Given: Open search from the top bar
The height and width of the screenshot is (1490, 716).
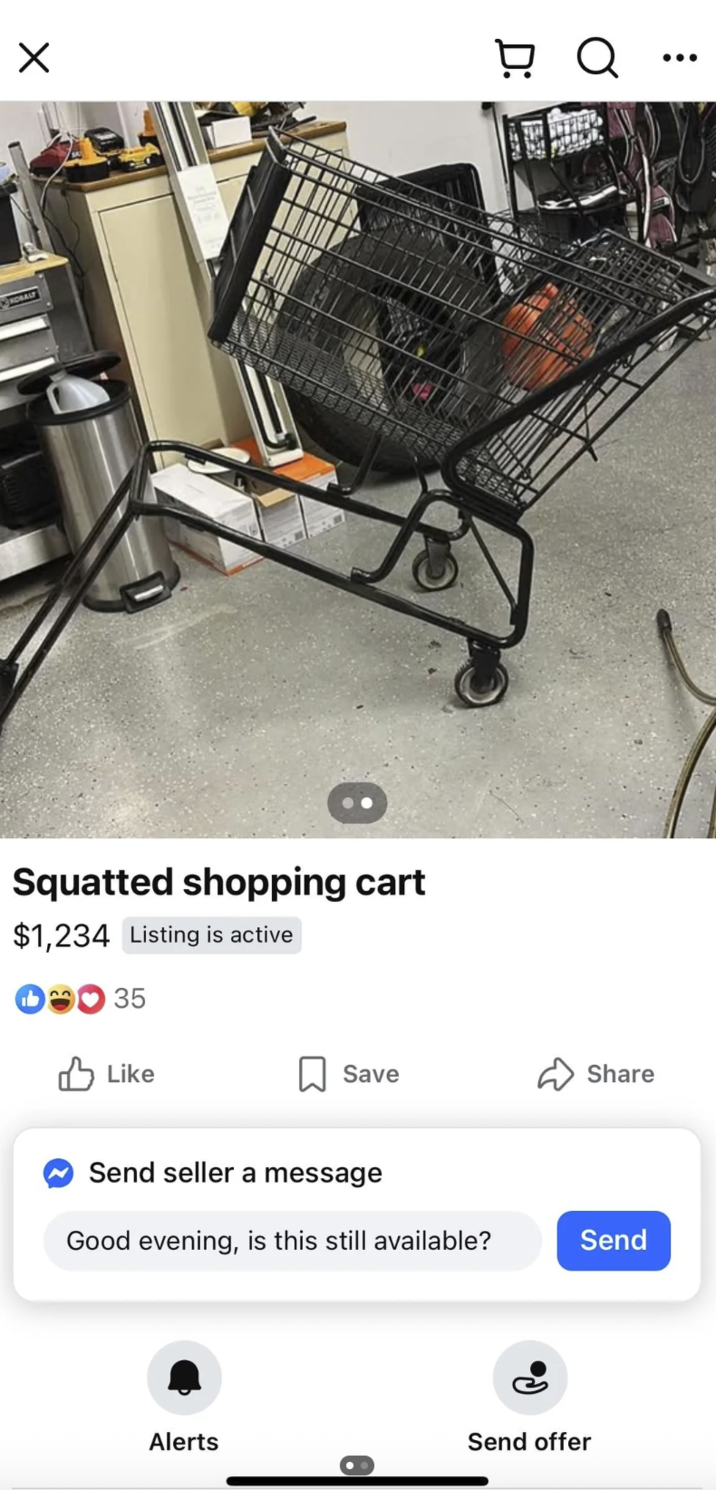Looking at the screenshot, I should pos(597,58).
